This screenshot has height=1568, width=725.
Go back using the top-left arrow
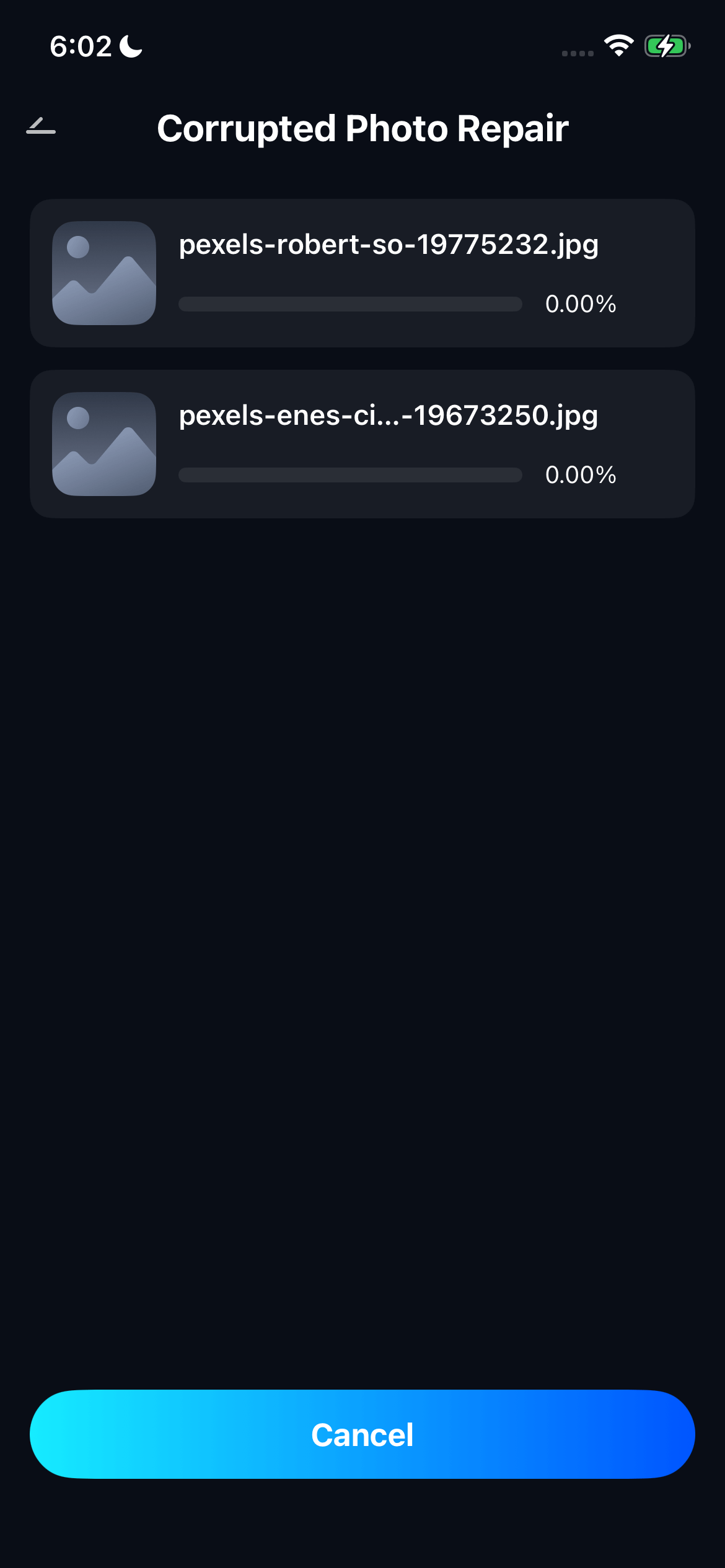[41, 127]
